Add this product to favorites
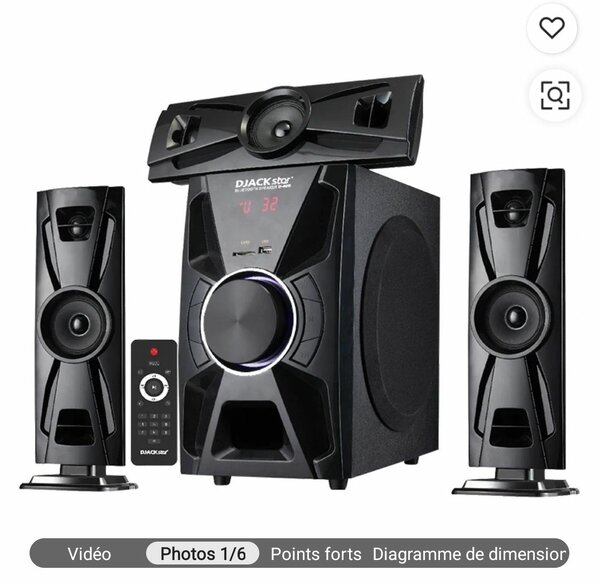Screen dimensions: 600x584 coord(552,29)
